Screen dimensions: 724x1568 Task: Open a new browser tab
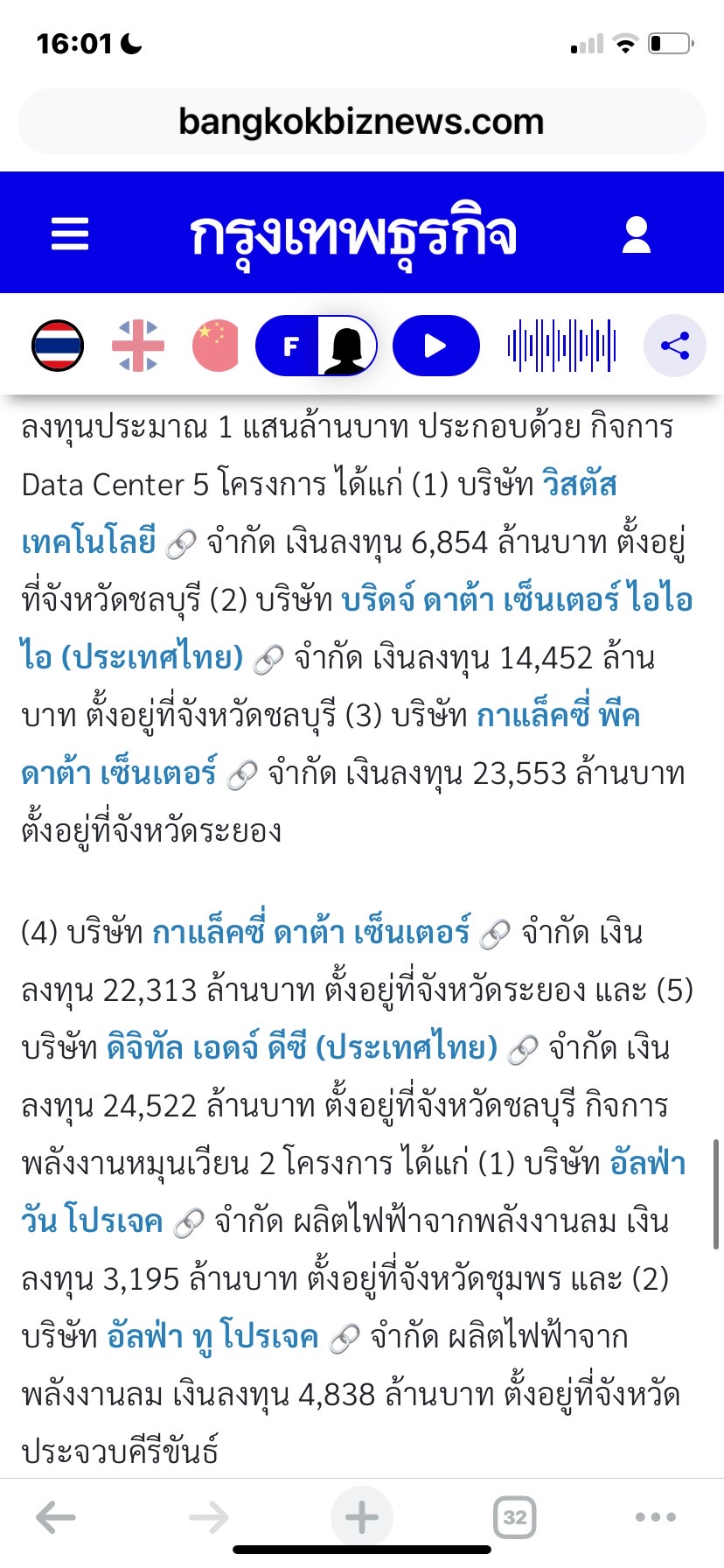[x=362, y=1517]
